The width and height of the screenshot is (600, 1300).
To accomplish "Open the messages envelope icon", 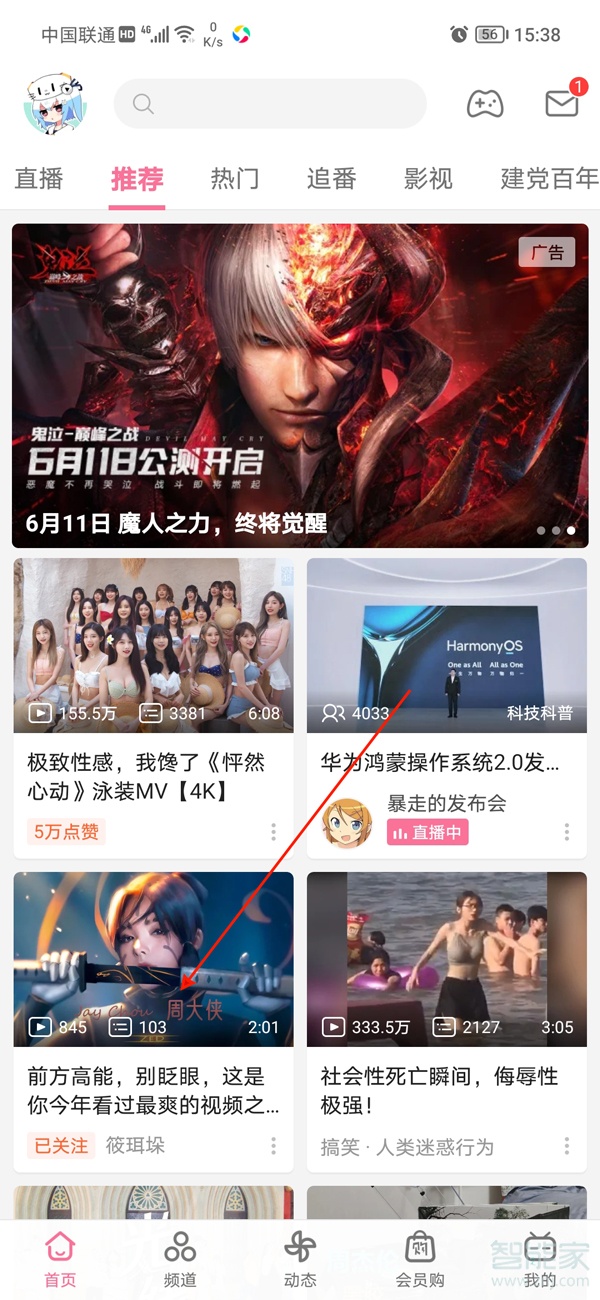I will pos(562,103).
